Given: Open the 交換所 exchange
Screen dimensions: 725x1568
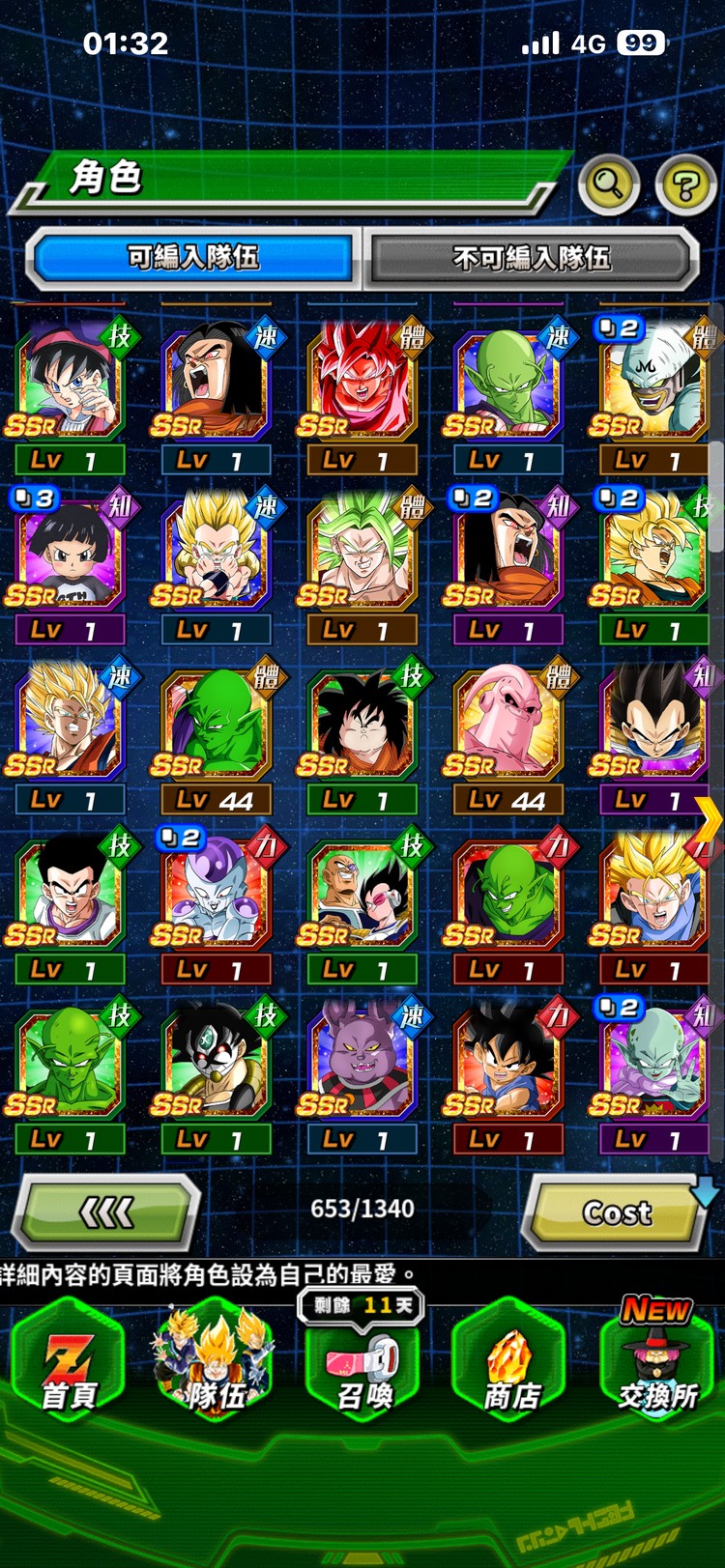Looking at the screenshot, I should click(657, 1362).
